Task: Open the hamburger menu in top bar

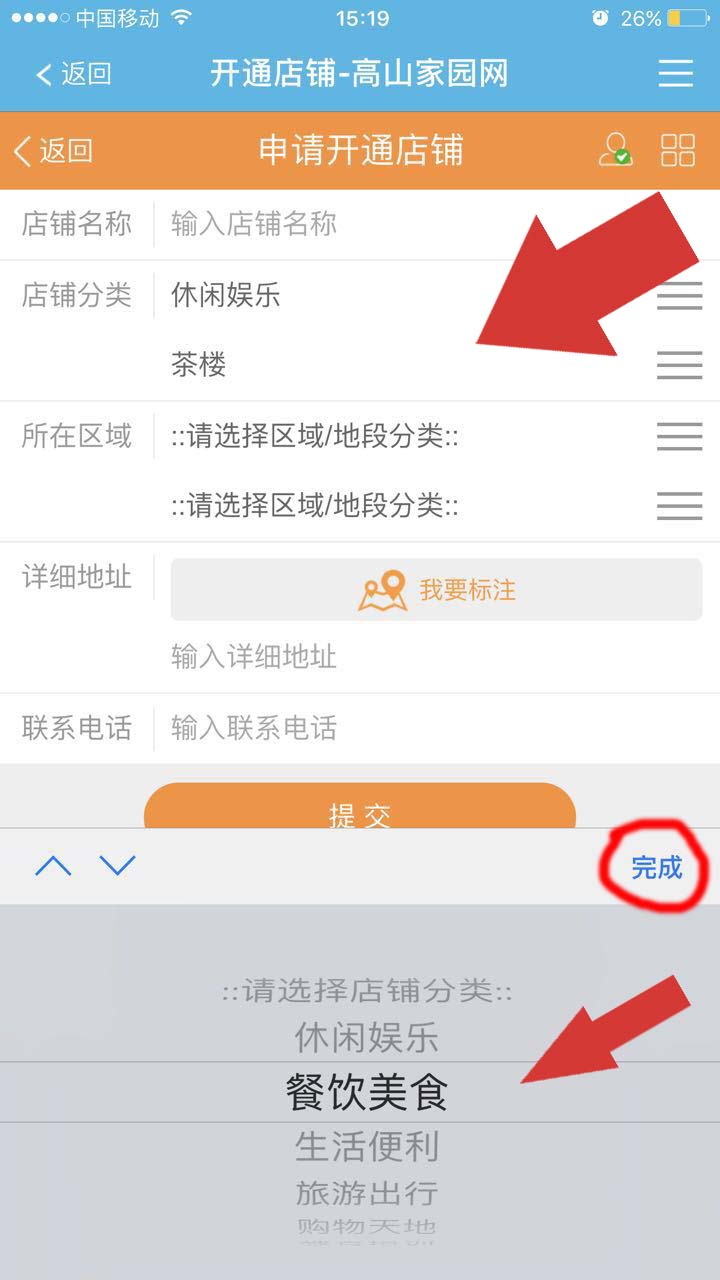Action: pos(676,74)
